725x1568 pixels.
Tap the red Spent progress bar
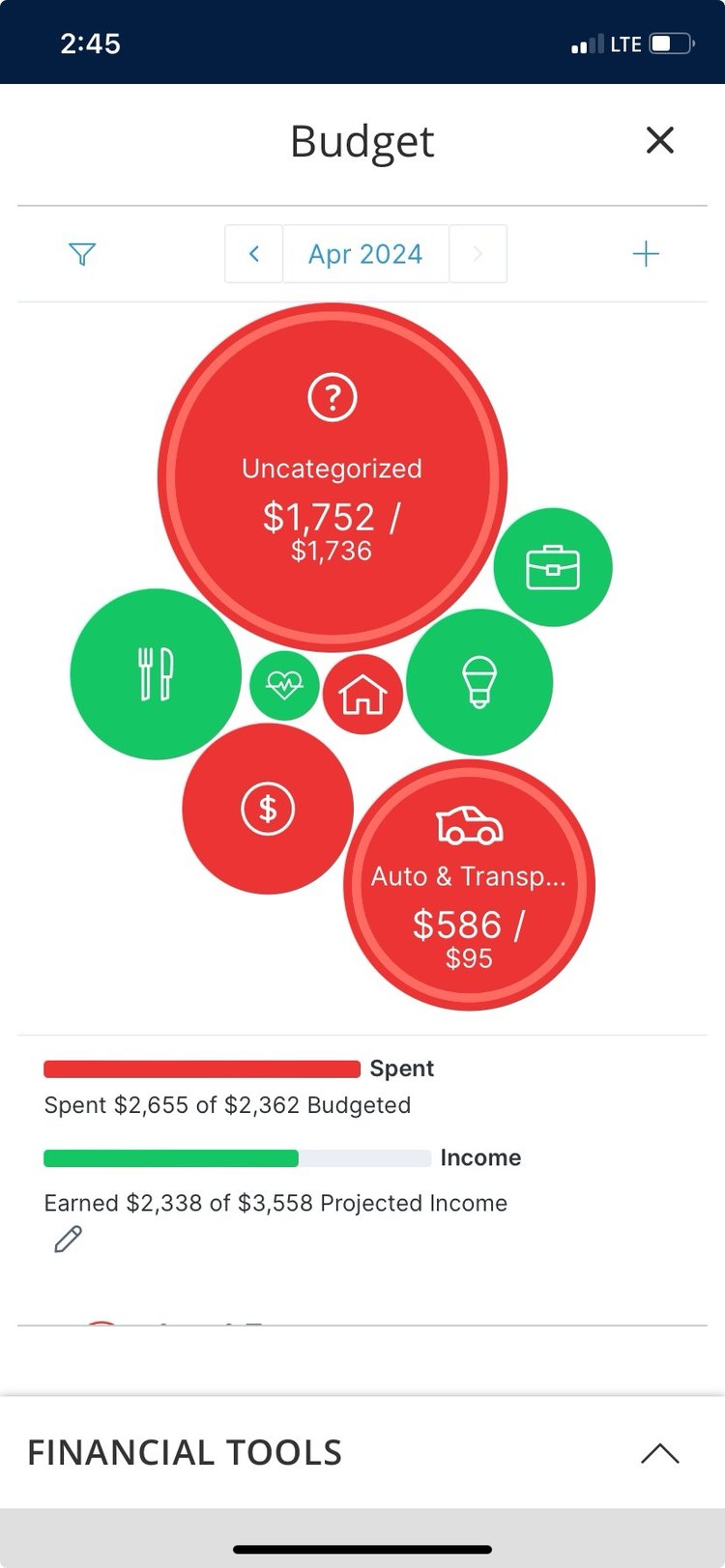pos(199,1069)
